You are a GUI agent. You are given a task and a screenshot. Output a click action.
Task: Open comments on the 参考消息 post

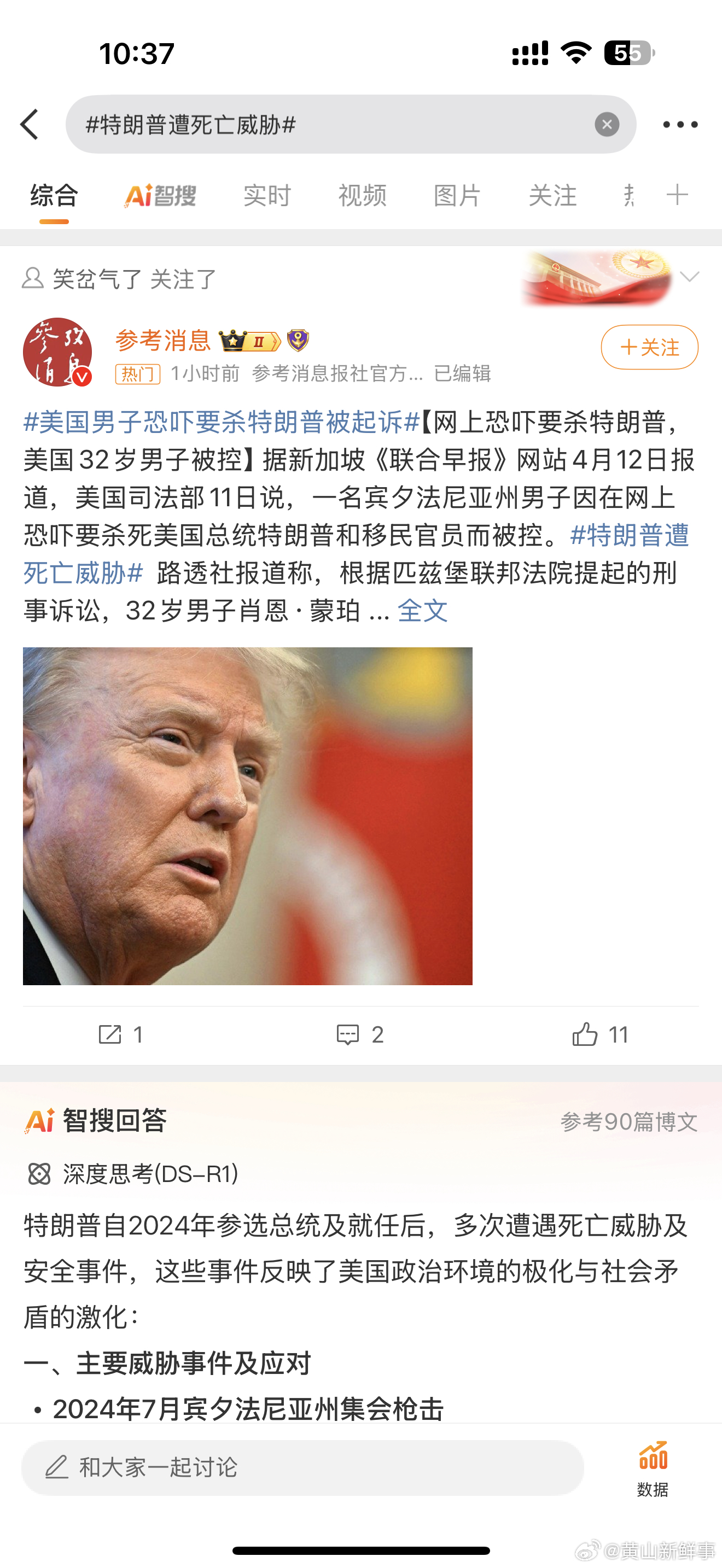tap(360, 1034)
